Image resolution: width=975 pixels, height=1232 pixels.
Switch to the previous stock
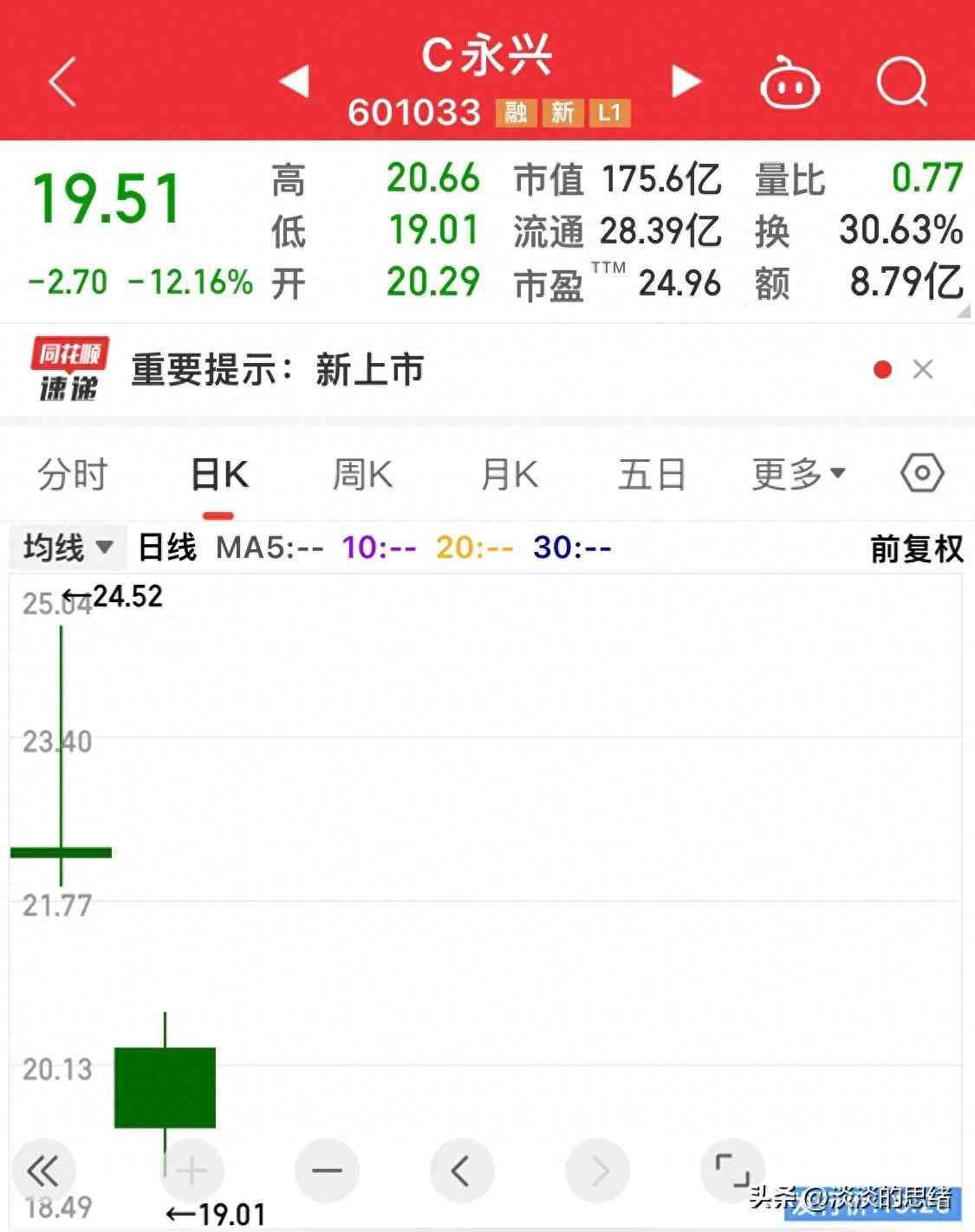(294, 81)
